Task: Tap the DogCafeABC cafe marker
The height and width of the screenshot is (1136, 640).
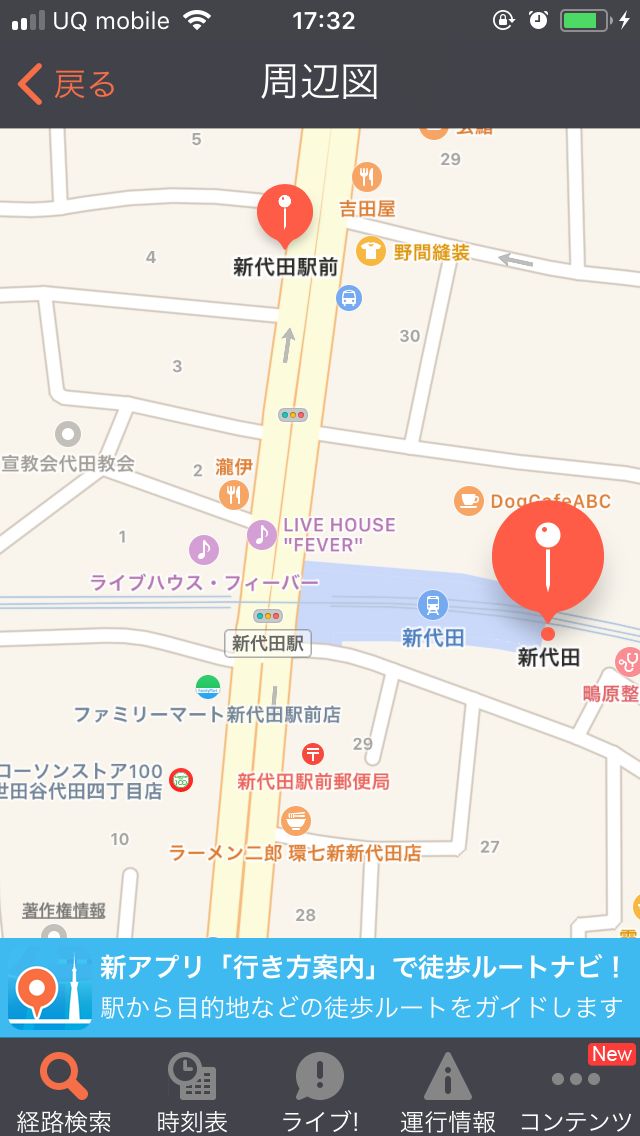Action: tap(469, 501)
